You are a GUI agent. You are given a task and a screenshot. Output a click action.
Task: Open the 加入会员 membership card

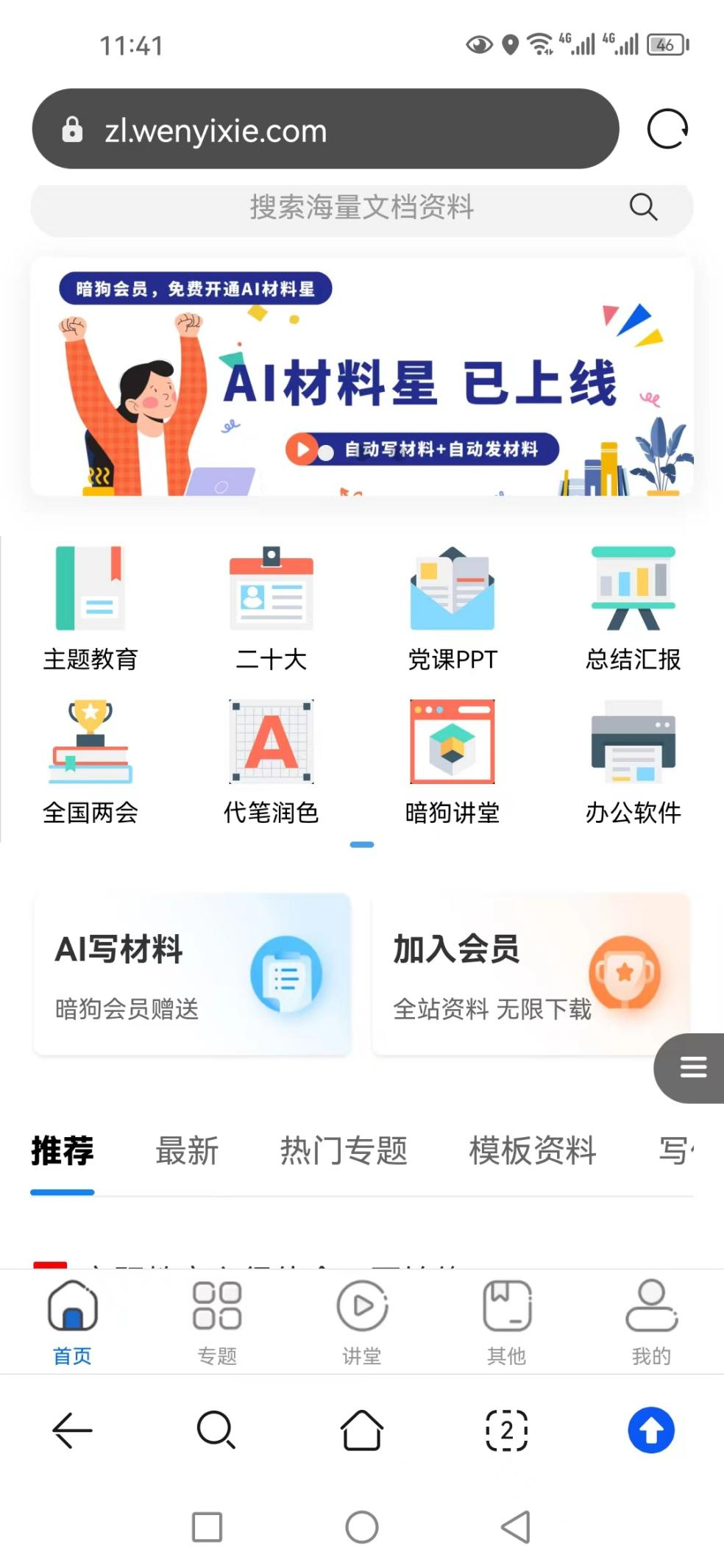click(530, 974)
